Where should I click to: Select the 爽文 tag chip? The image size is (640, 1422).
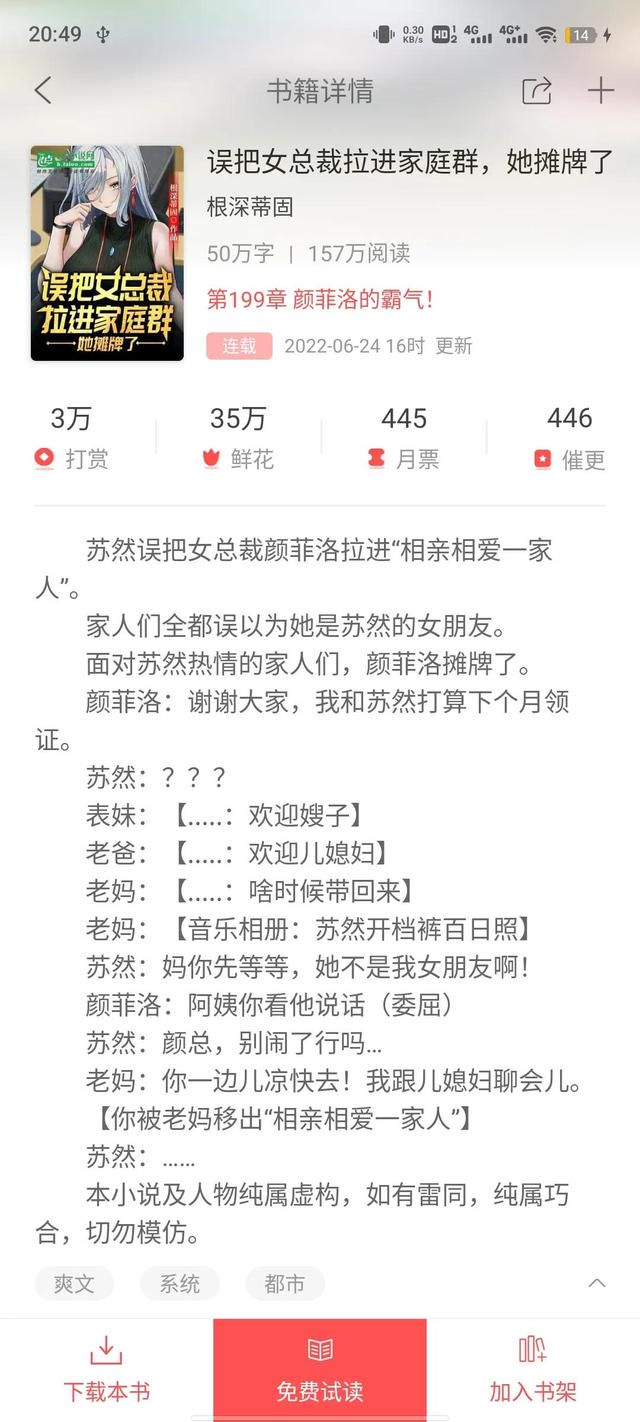click(74, 1284)
